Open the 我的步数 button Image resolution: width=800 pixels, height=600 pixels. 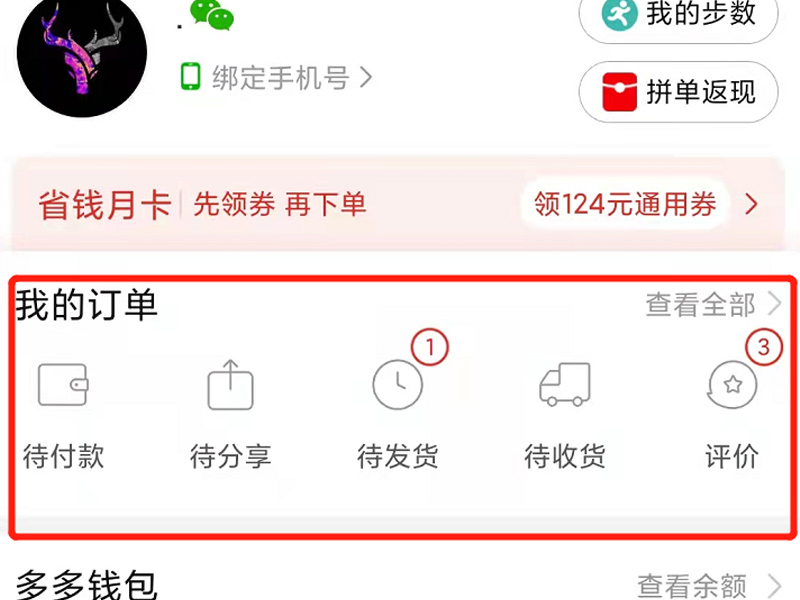click(x=678, y=15)
